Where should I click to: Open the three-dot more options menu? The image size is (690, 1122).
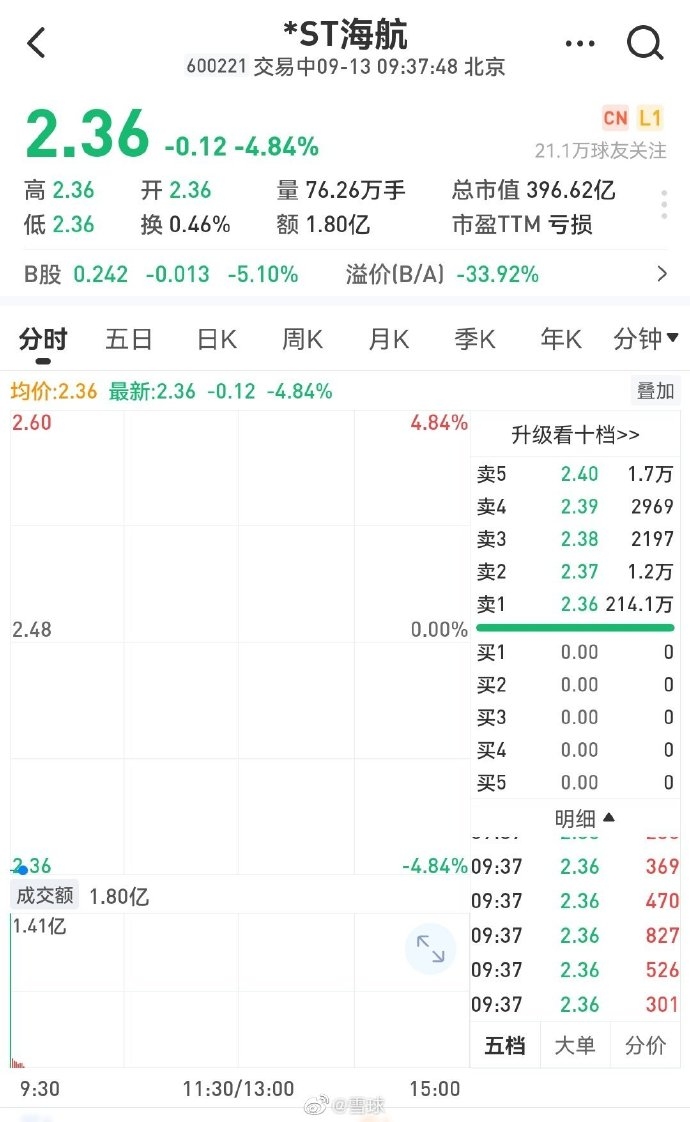[579, 44]
